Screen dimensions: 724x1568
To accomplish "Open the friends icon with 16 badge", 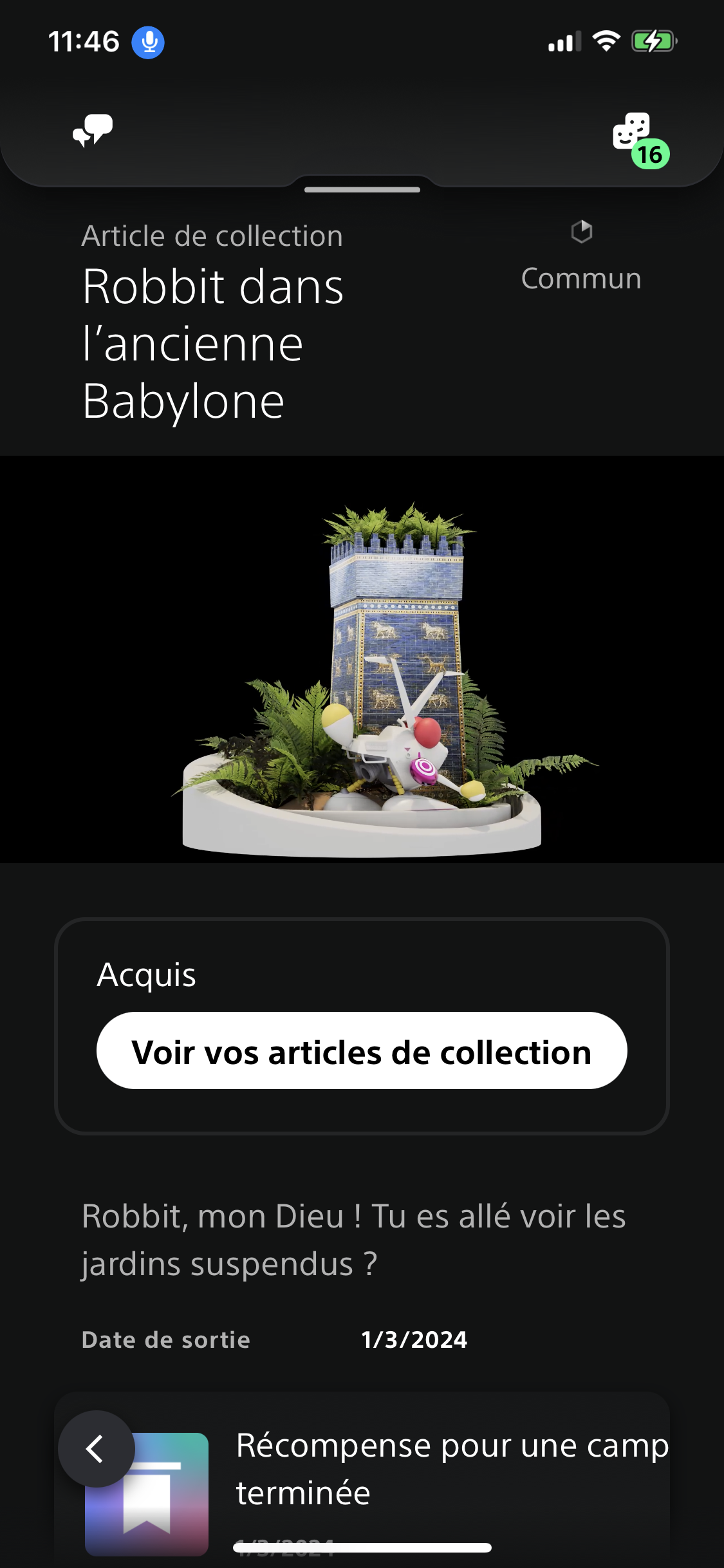I will (x=634, y=134).
